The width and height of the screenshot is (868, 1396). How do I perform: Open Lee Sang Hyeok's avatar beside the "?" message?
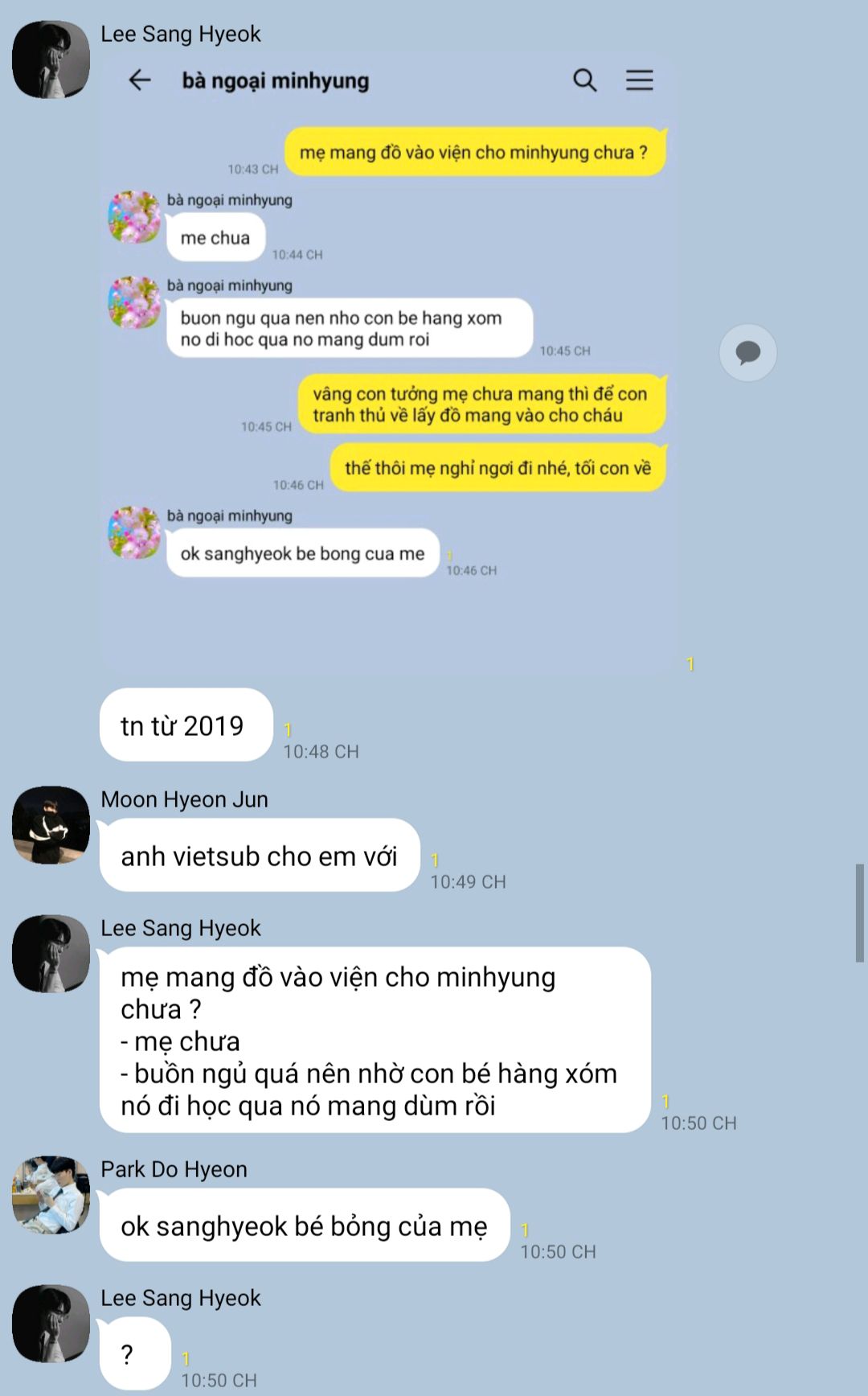pos(51,1324)
